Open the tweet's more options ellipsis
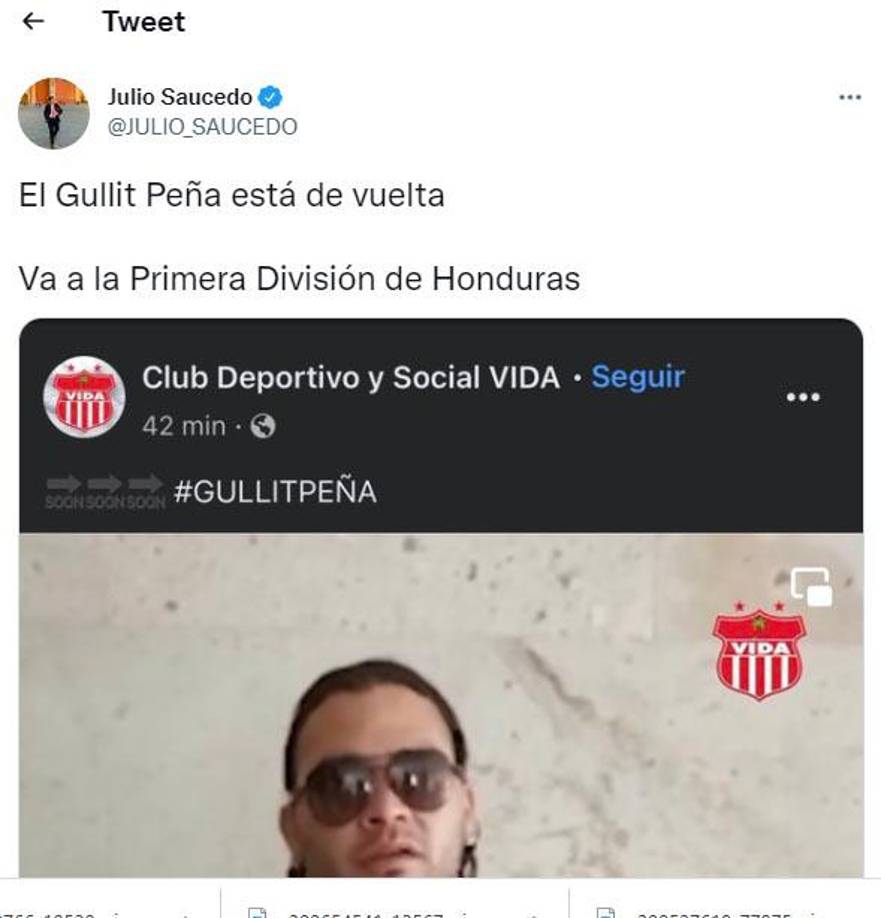The height and width of the screenshot is (918, 881). coord(849,96)
